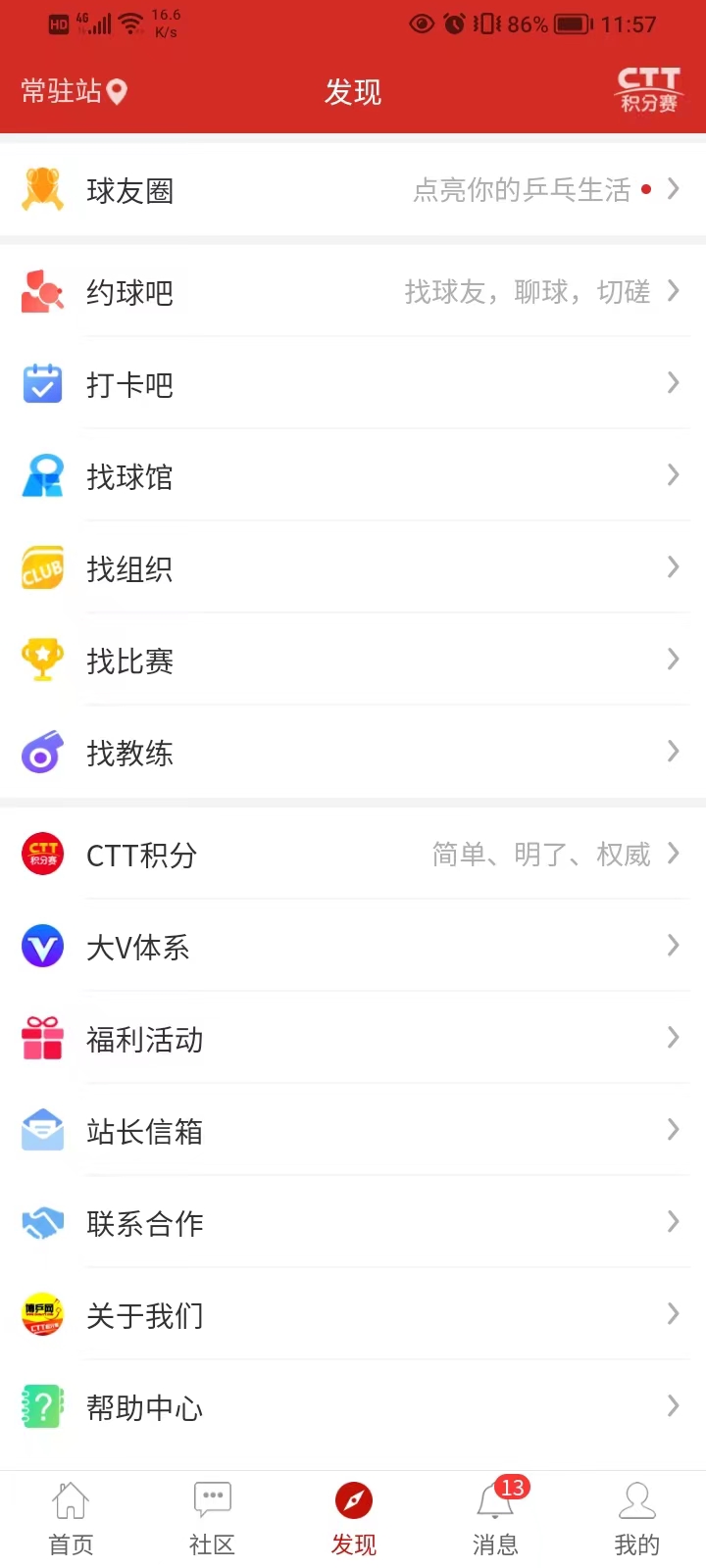This screenshot has height=1568, width=706.
Task: Click the CTT积分 red badge icon
Action: click(x=41, y=854)
